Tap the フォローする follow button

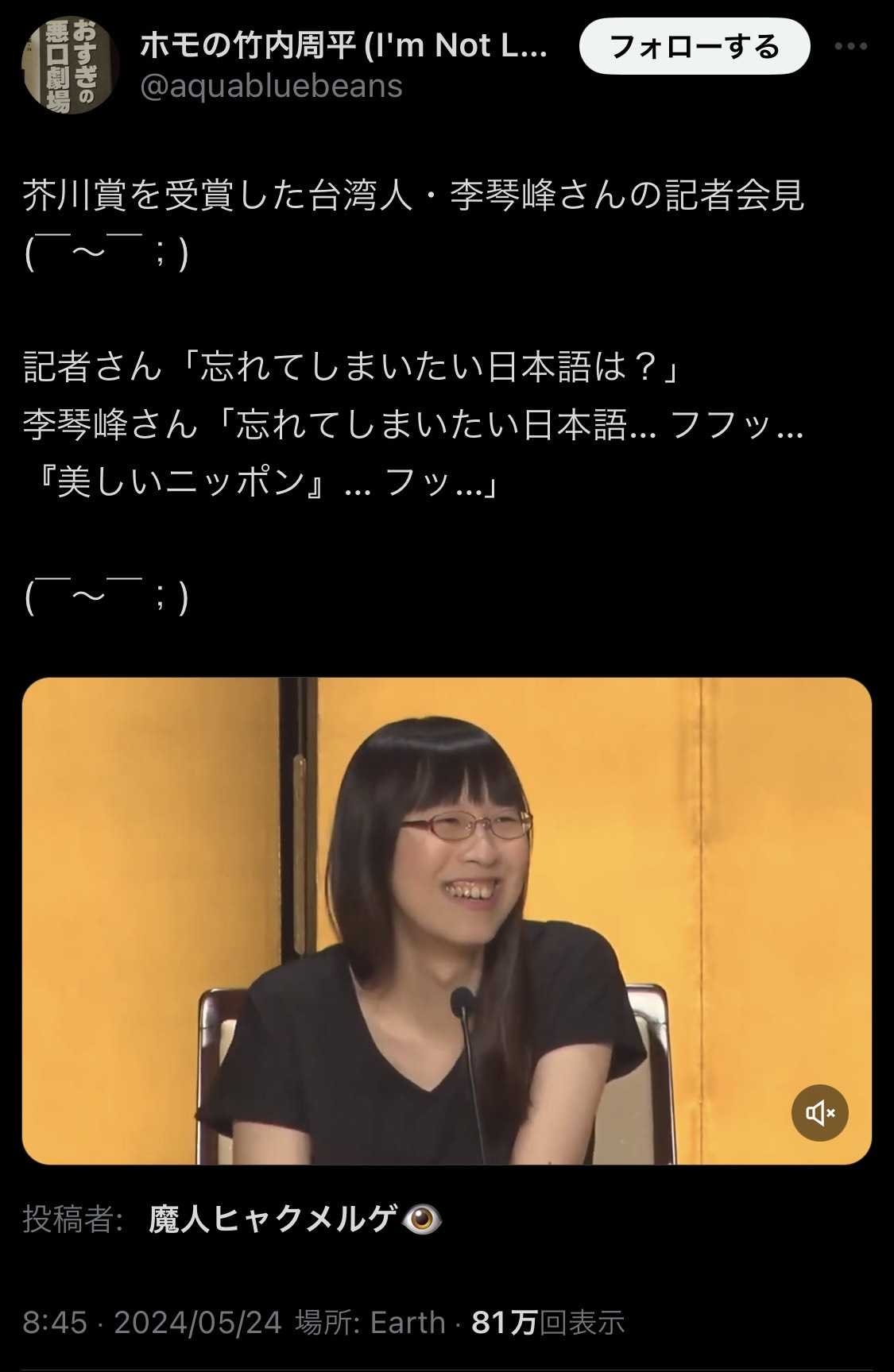click(x=695, y=47)
